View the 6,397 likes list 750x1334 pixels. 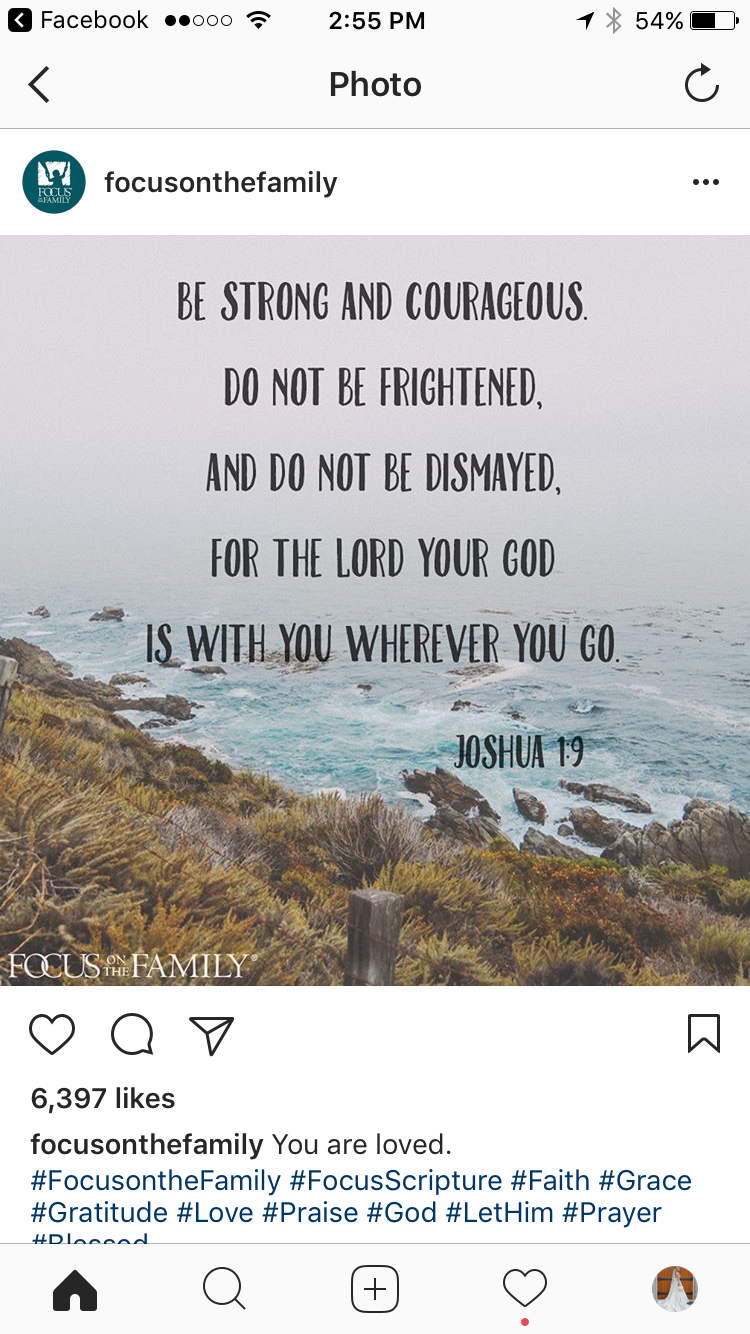click(x=103, y=1098)
